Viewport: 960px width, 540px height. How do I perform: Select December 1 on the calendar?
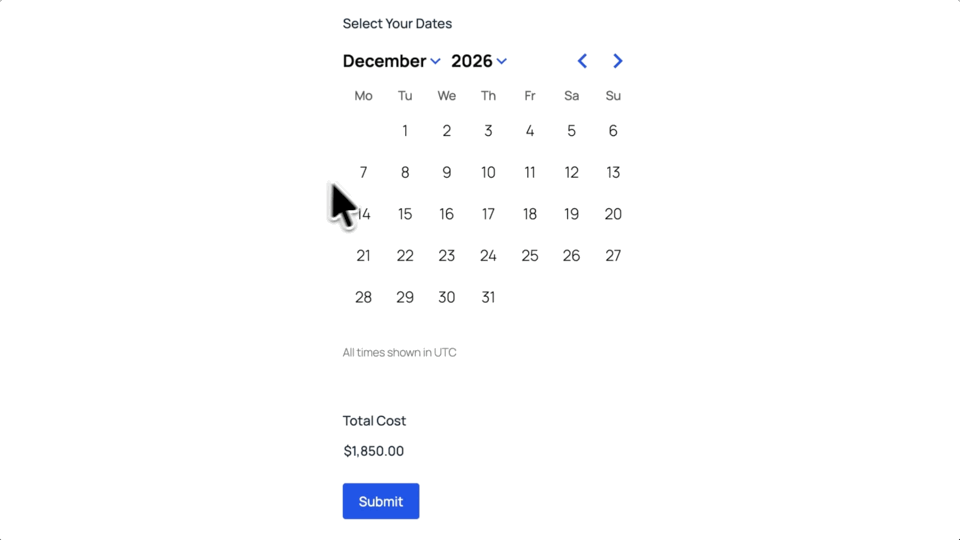(405, 131)
